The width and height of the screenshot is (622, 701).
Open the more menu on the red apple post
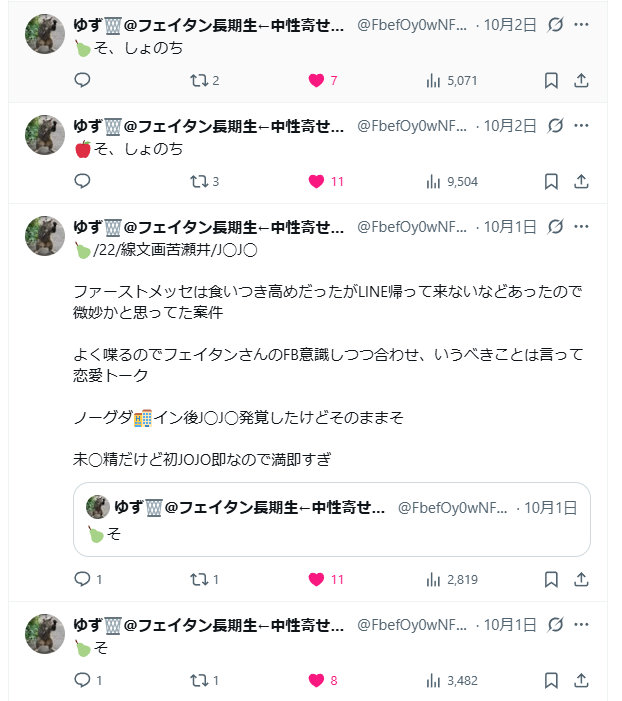click(x=581, y=125)
